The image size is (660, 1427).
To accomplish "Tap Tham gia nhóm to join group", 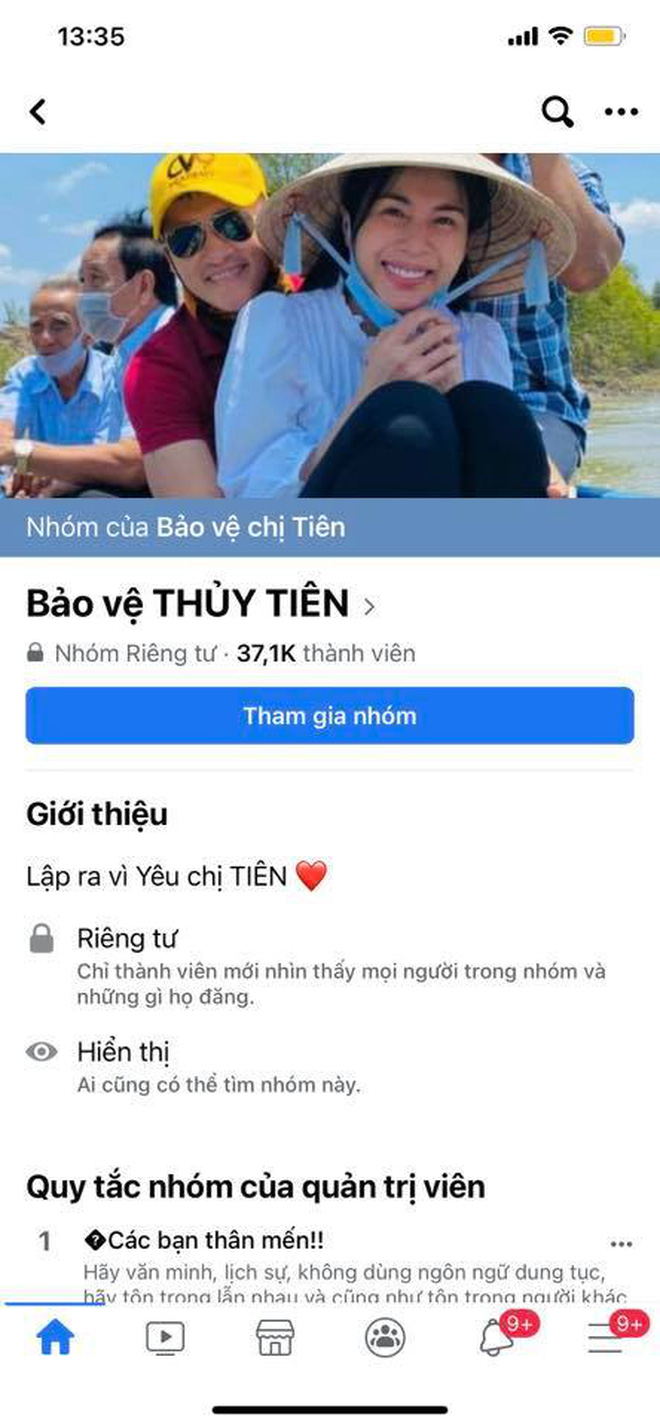I will tap(329, 716).
